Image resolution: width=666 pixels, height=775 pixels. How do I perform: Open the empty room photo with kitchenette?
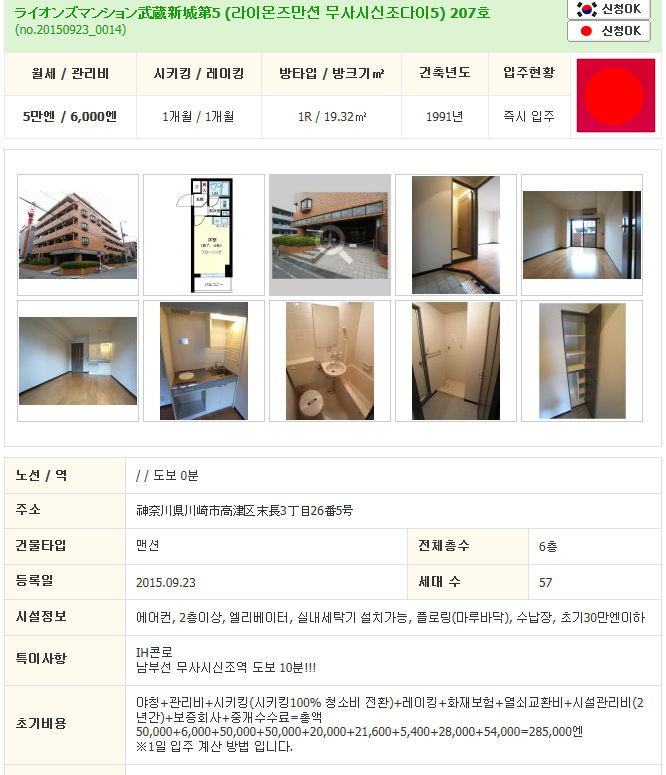coord(78,361)
